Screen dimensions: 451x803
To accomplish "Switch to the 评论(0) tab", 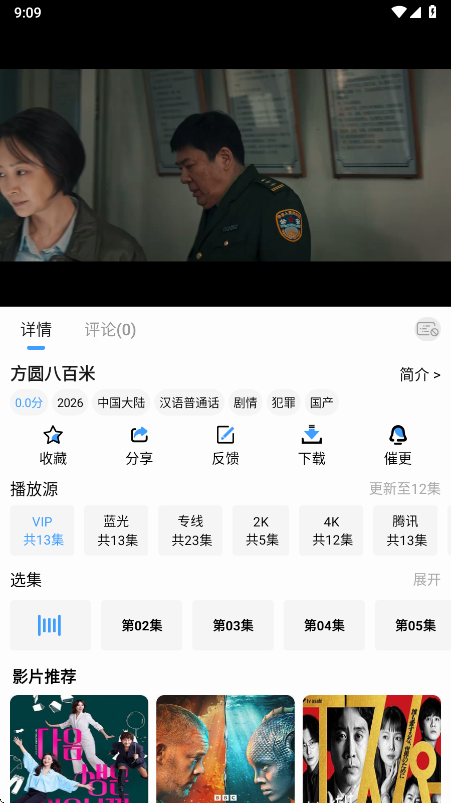I will click(110, 330).
